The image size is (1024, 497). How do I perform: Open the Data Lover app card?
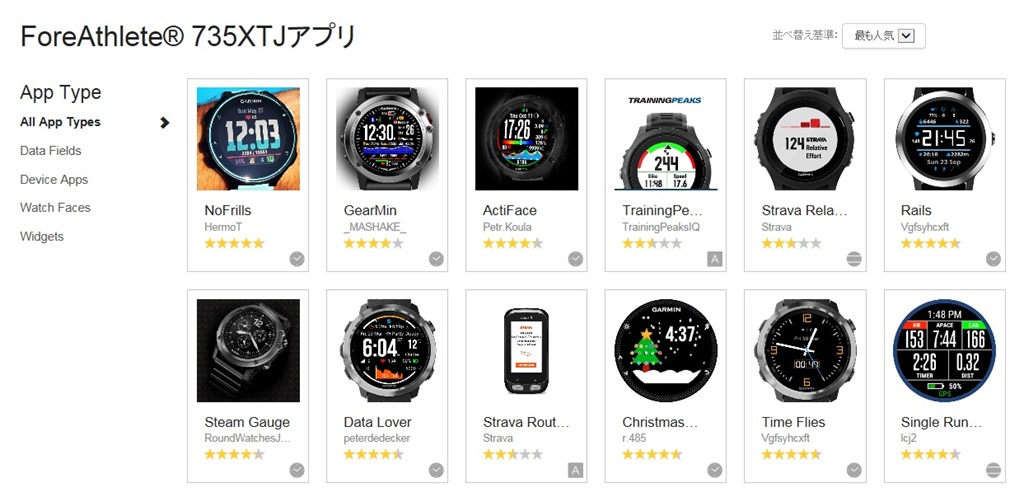(387, 386)
